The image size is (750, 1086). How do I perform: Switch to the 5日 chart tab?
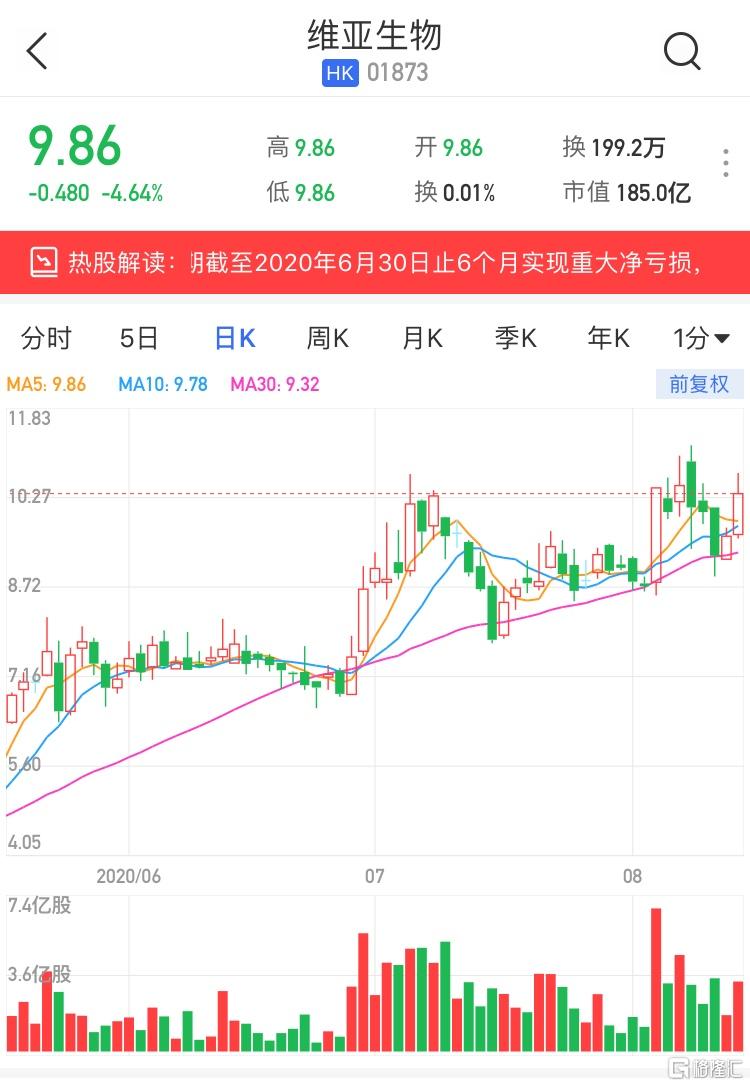tap(139, 339)
